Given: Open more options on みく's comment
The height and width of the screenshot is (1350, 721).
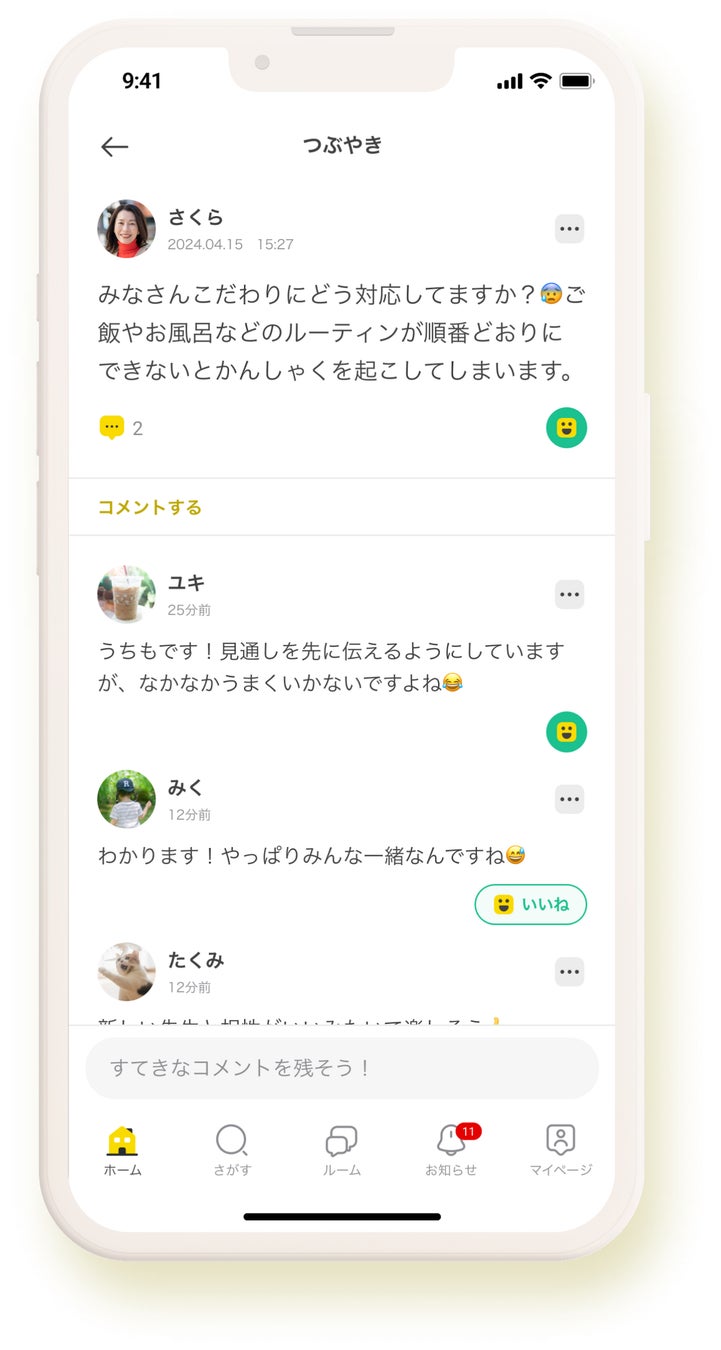Looking at the screenshot, I should 570,799.
